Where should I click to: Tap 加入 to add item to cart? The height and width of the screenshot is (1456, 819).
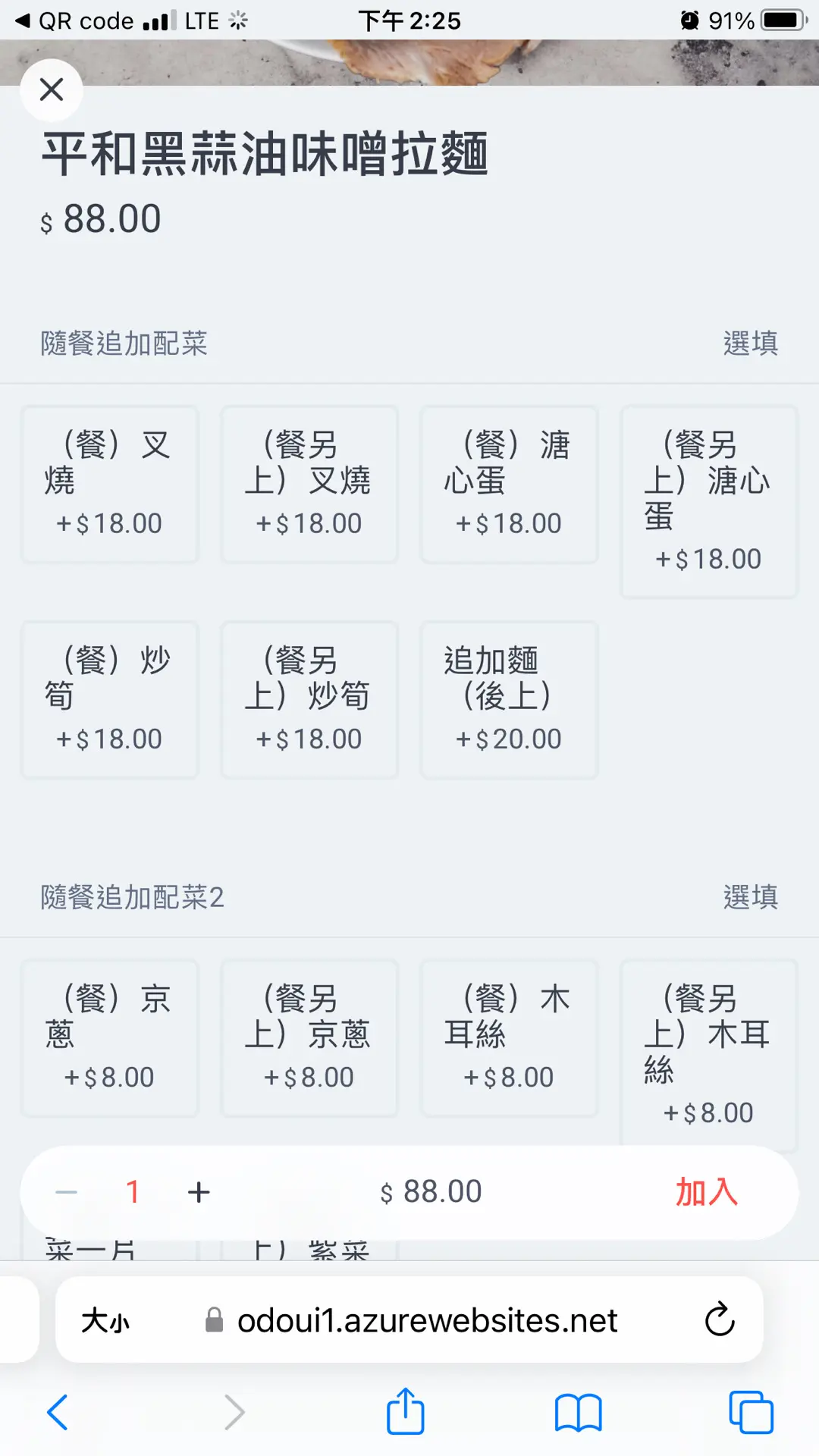click(x=706, y=1192)
